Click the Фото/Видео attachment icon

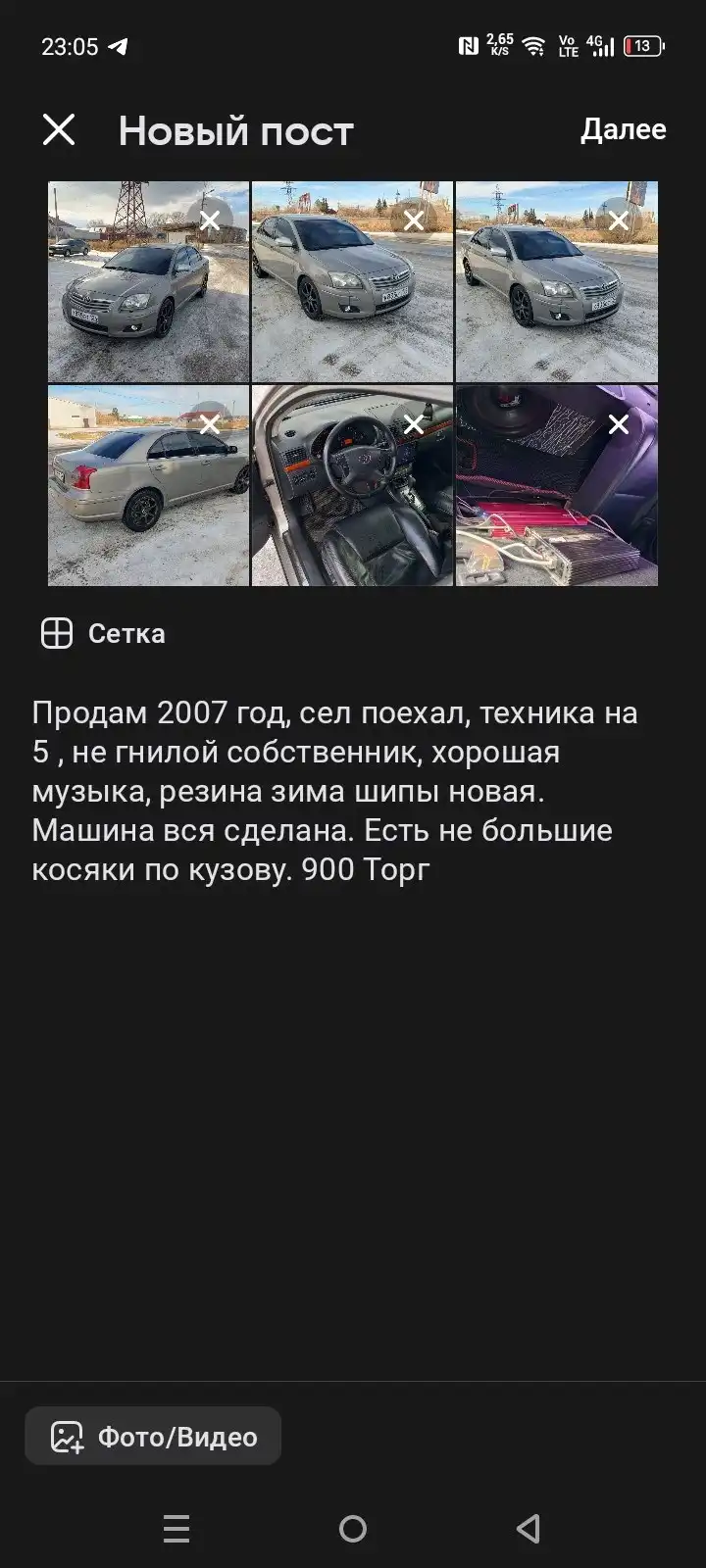pyautogui.click(x=66, y=1437)
